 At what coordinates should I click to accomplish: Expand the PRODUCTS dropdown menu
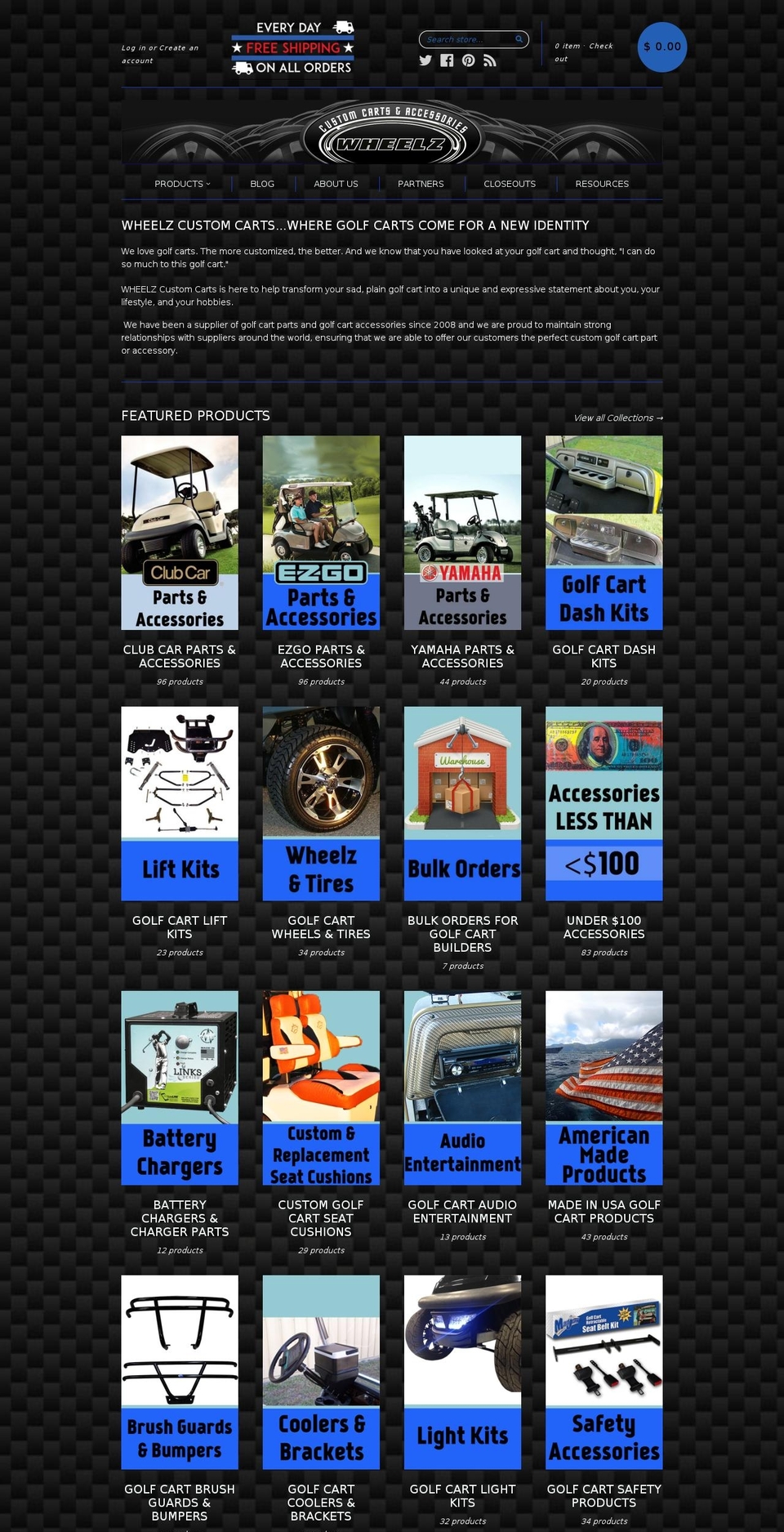pyautogui.click(x=181, y=184)
